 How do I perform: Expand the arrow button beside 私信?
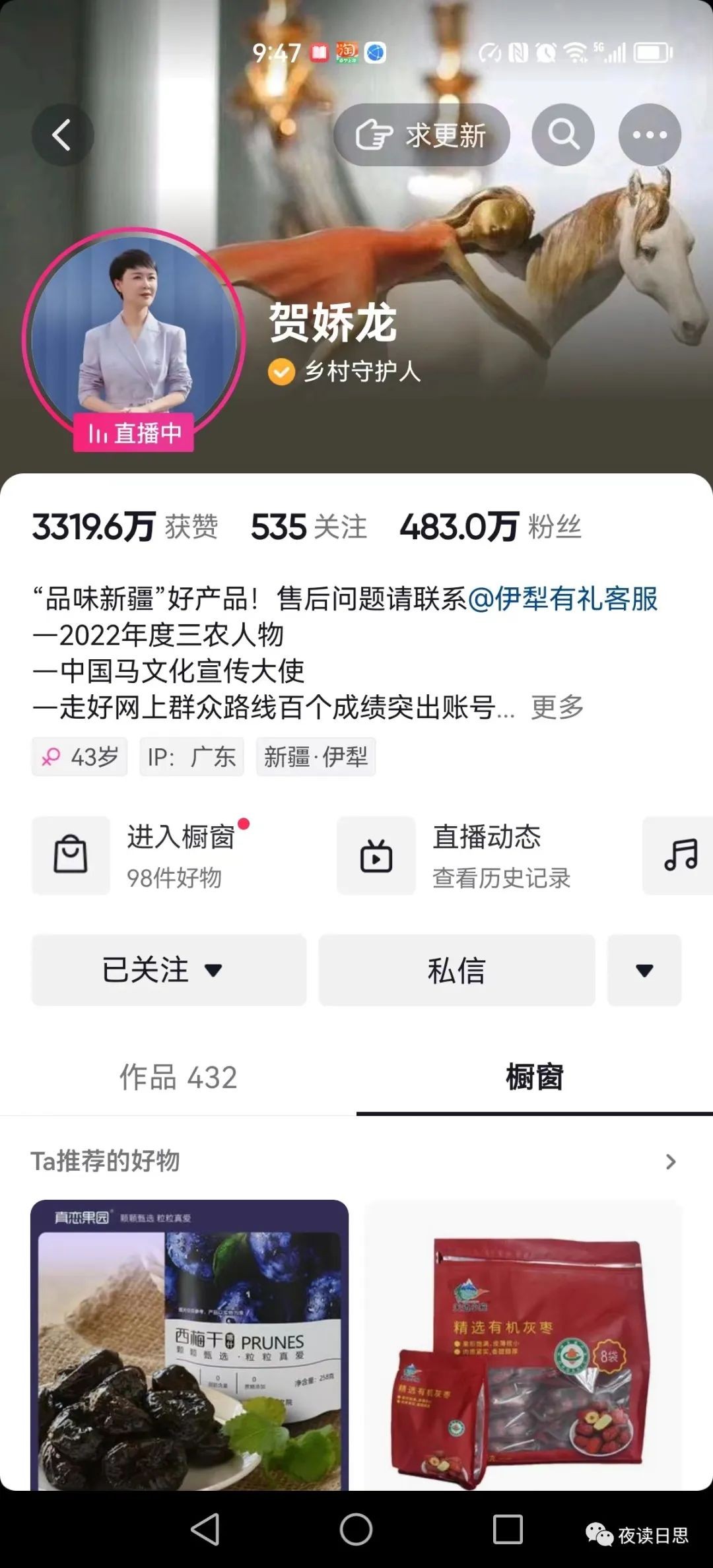coord(644,970)
